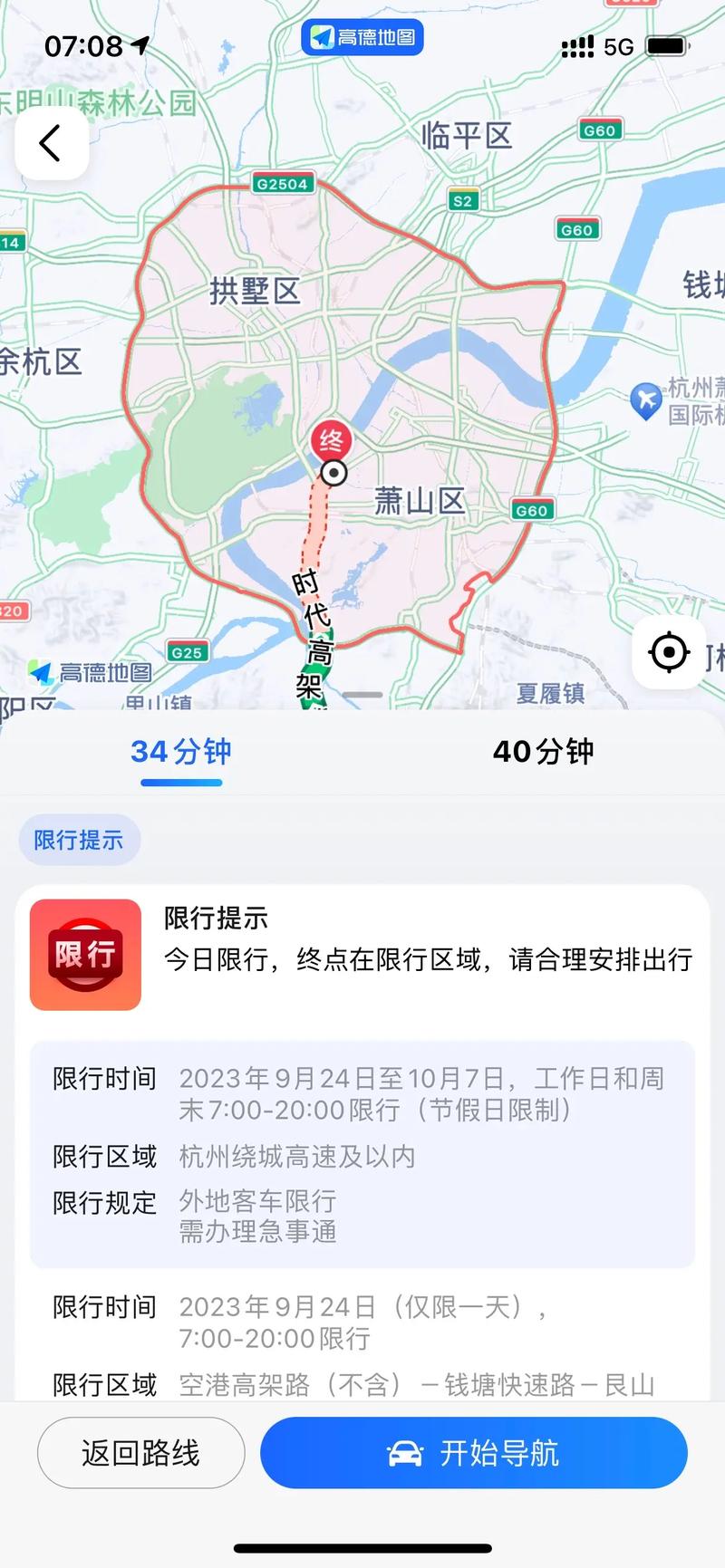Select the 34分钟 route tab
Screen dimensions: 725x1568
point(181,752)
